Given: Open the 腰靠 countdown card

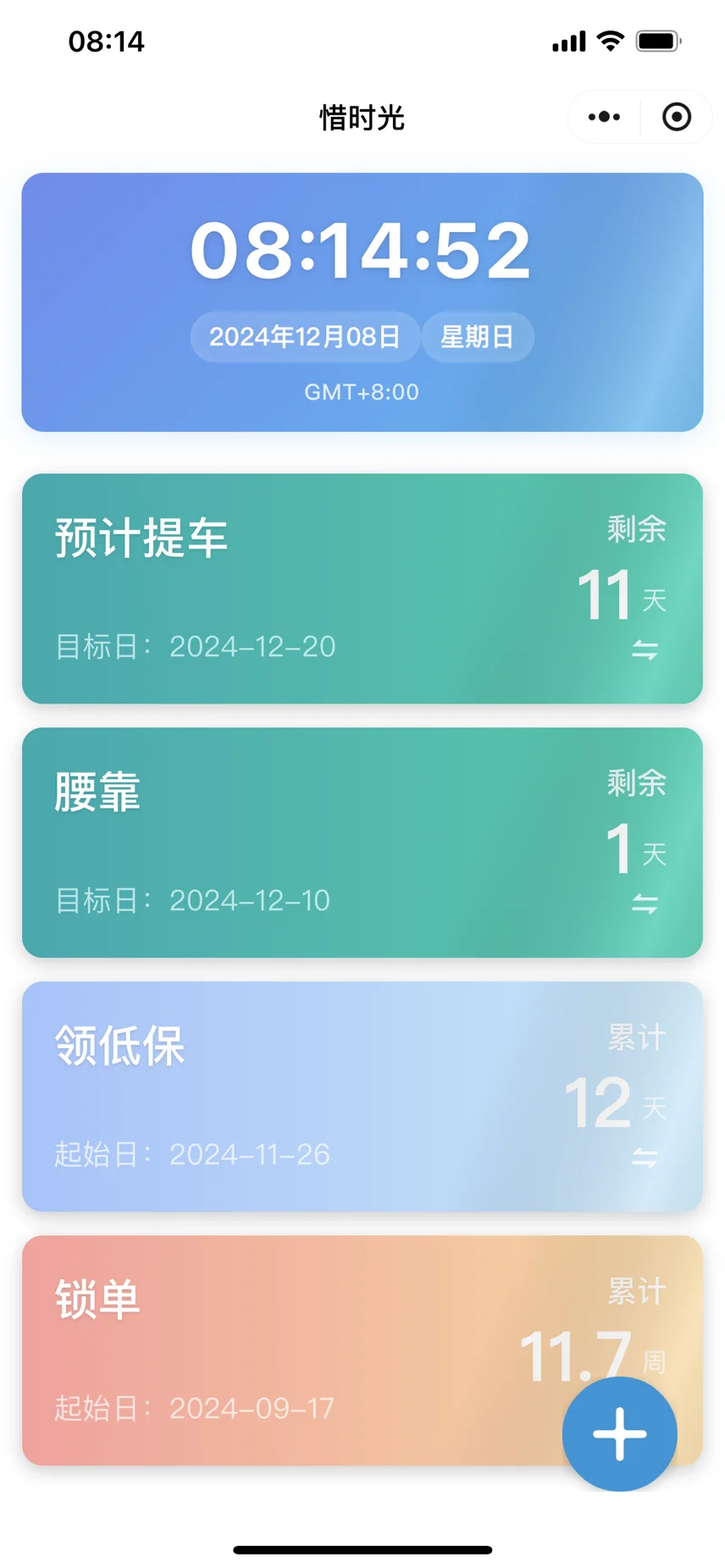Looking at the screenshot, I should click(339, 842).
